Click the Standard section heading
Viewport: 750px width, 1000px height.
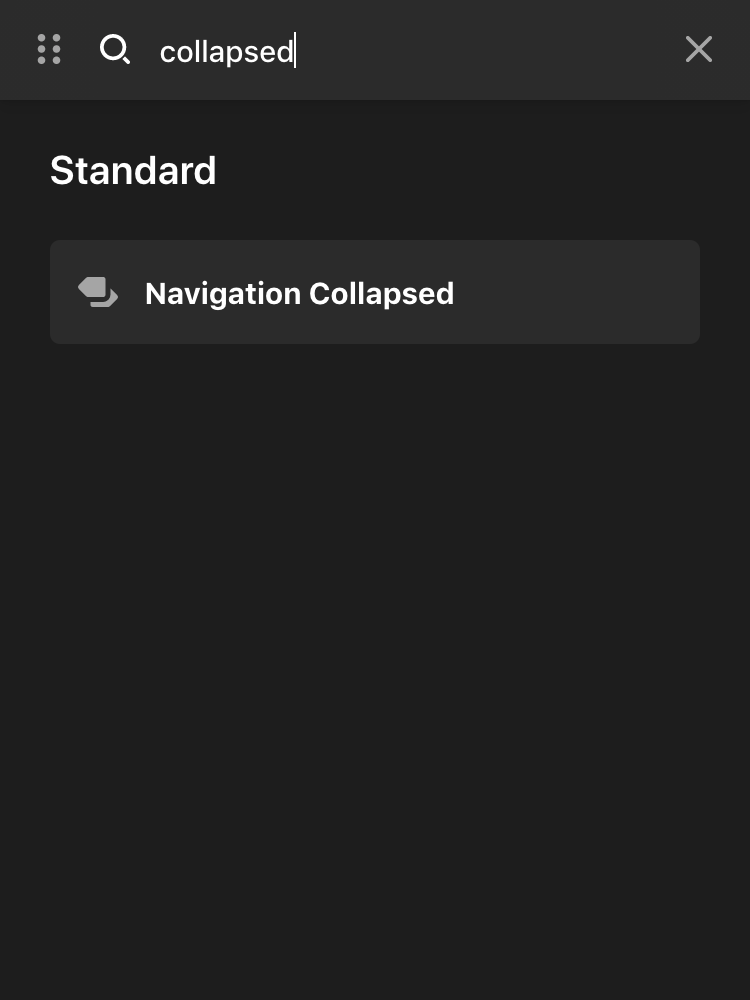point(133,170)
